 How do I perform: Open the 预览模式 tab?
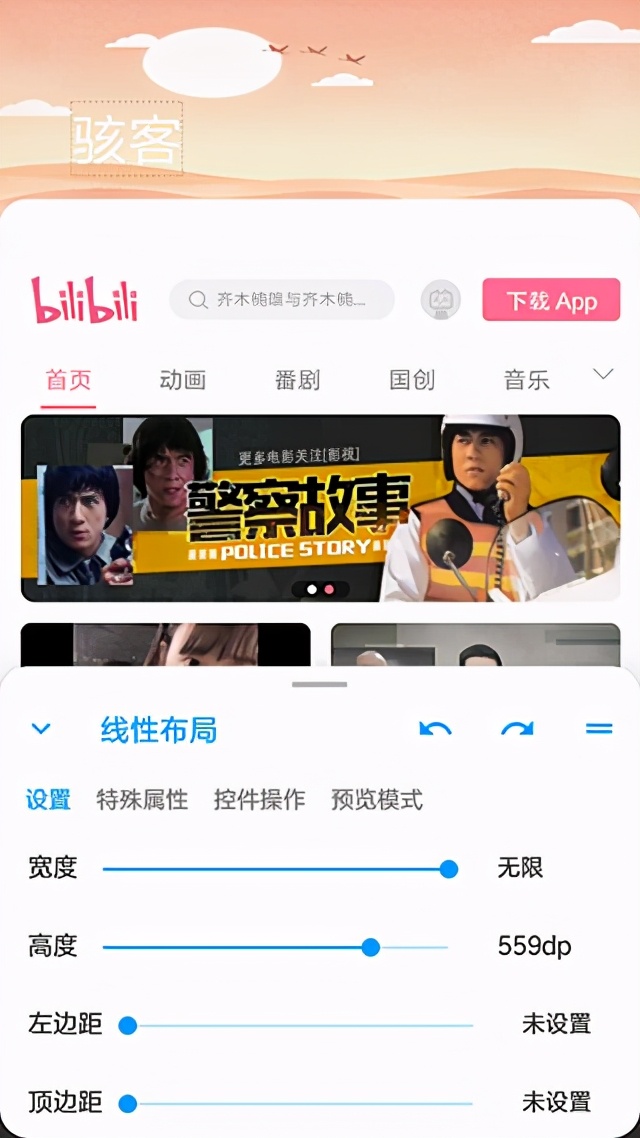[377, 800]
